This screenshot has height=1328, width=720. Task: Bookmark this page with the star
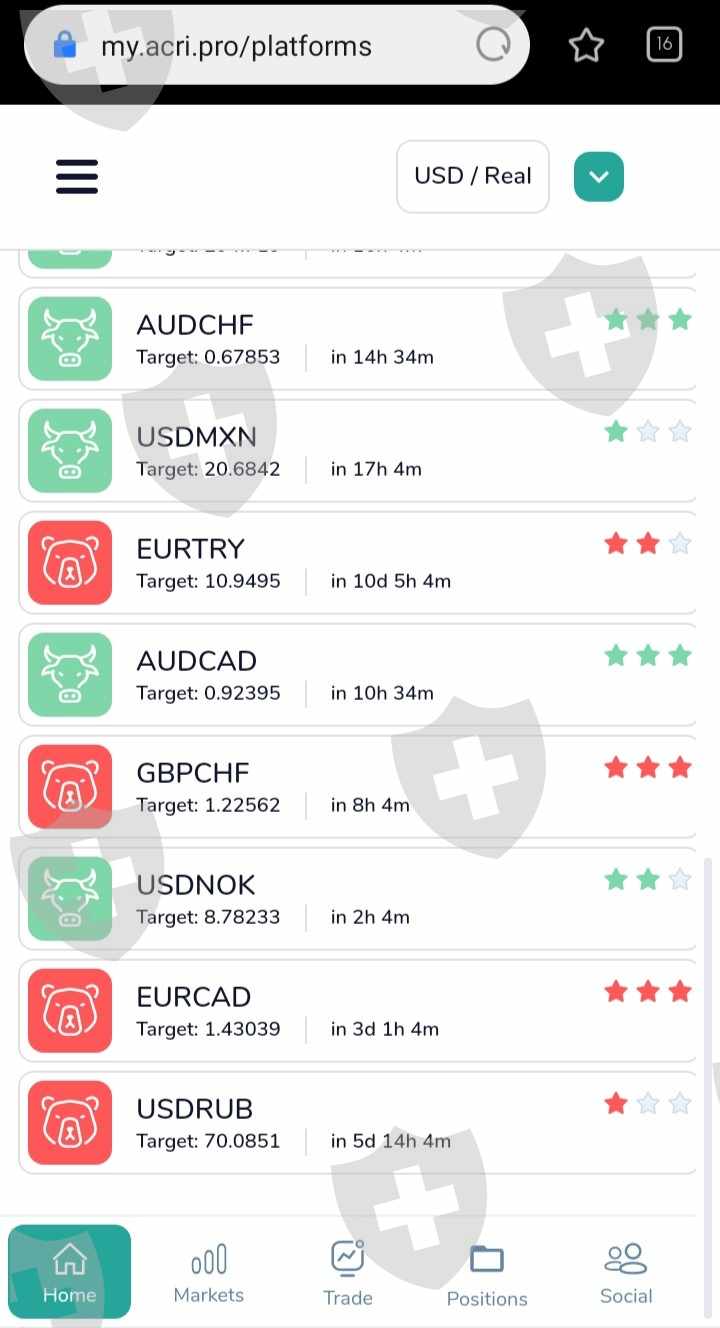click(586, 45)
